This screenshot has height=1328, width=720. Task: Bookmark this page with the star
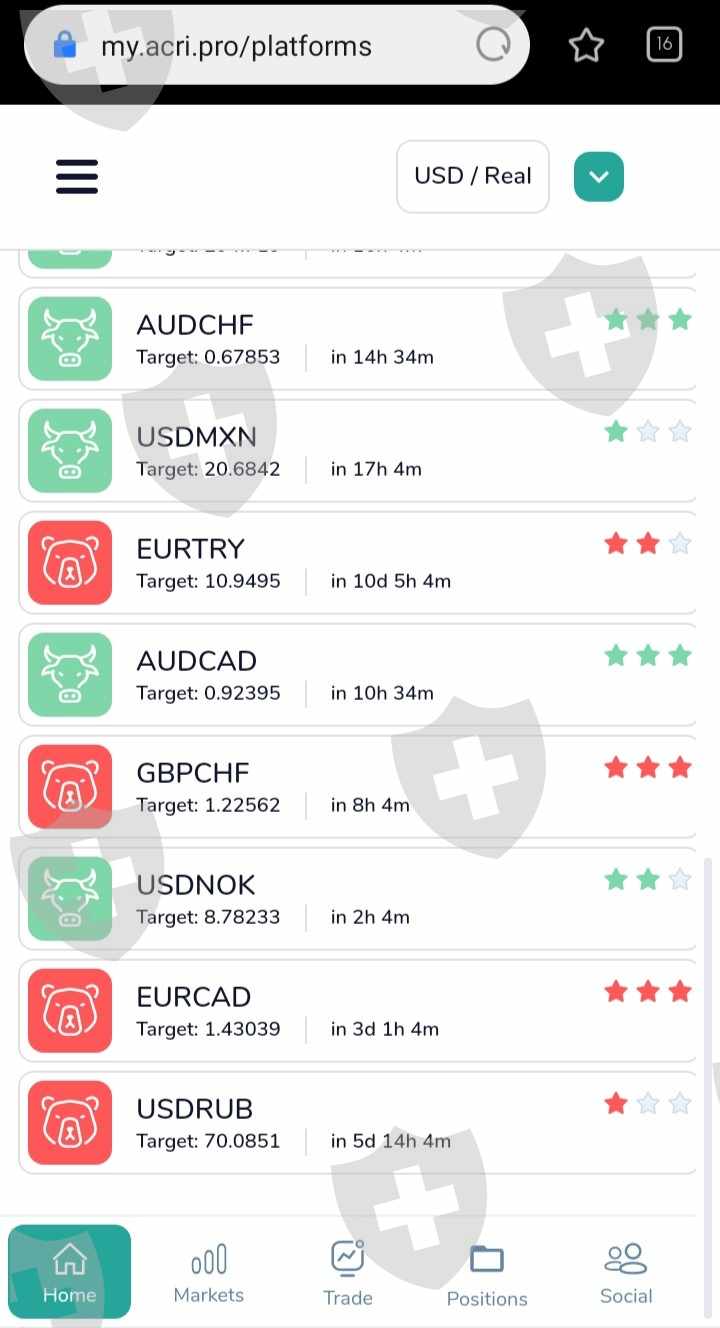click(586, 45)
